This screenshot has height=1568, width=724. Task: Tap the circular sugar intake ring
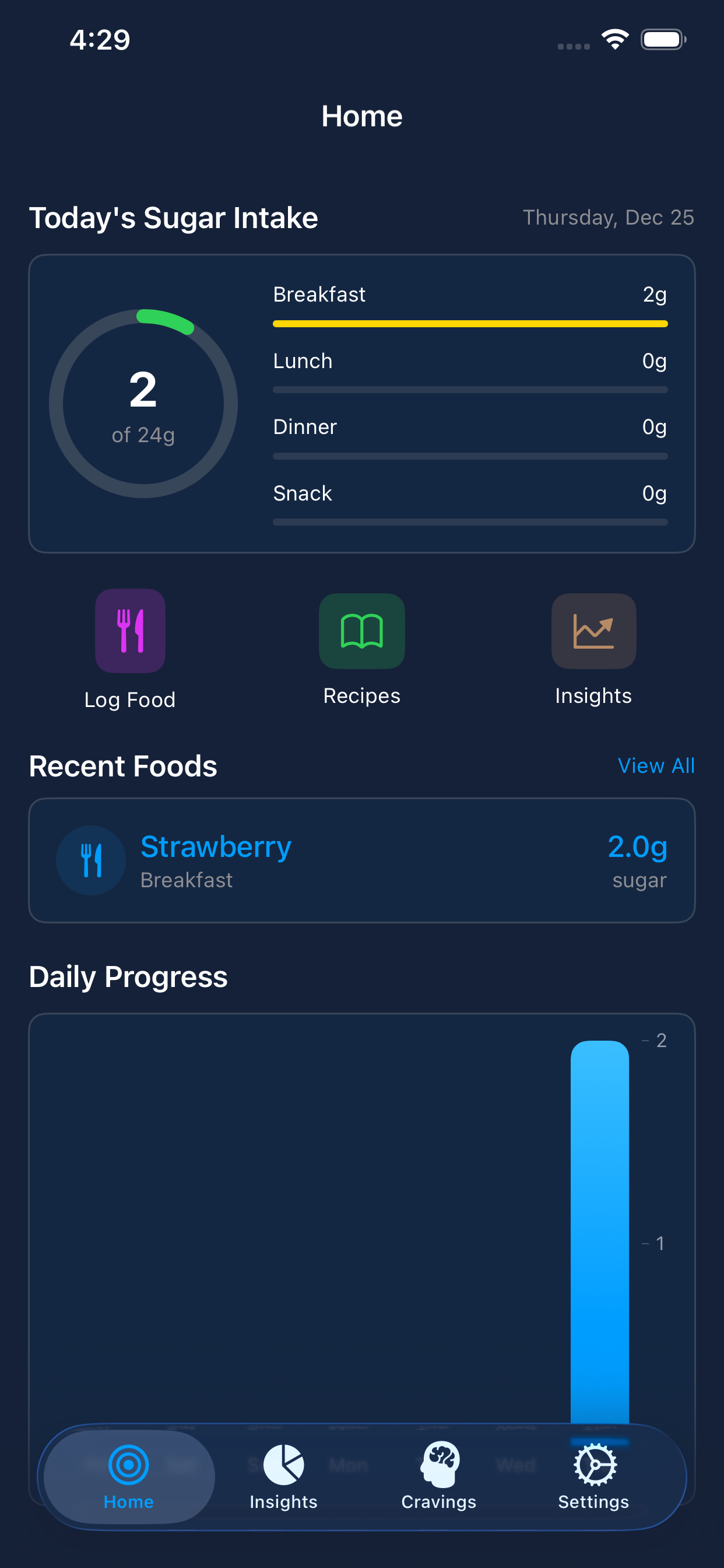point(141,402)
